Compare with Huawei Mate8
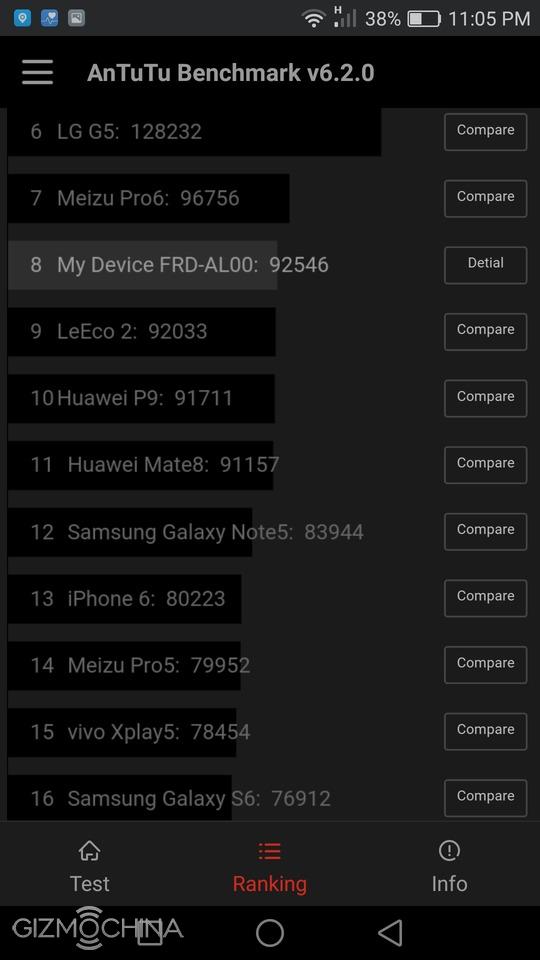540x960 pixels. click(x=486, y=465)
